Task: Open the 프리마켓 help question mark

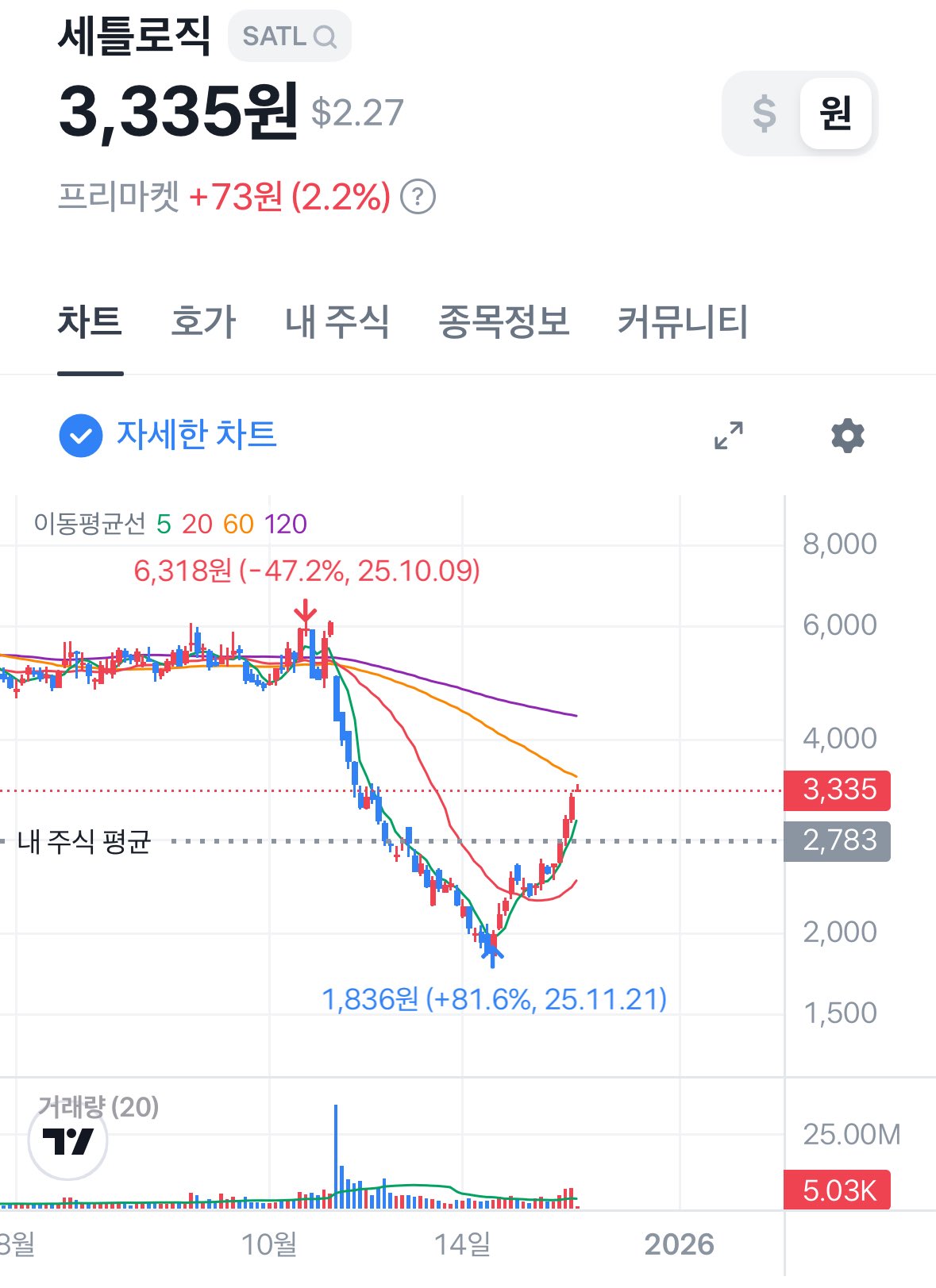Action: point(418,197)
